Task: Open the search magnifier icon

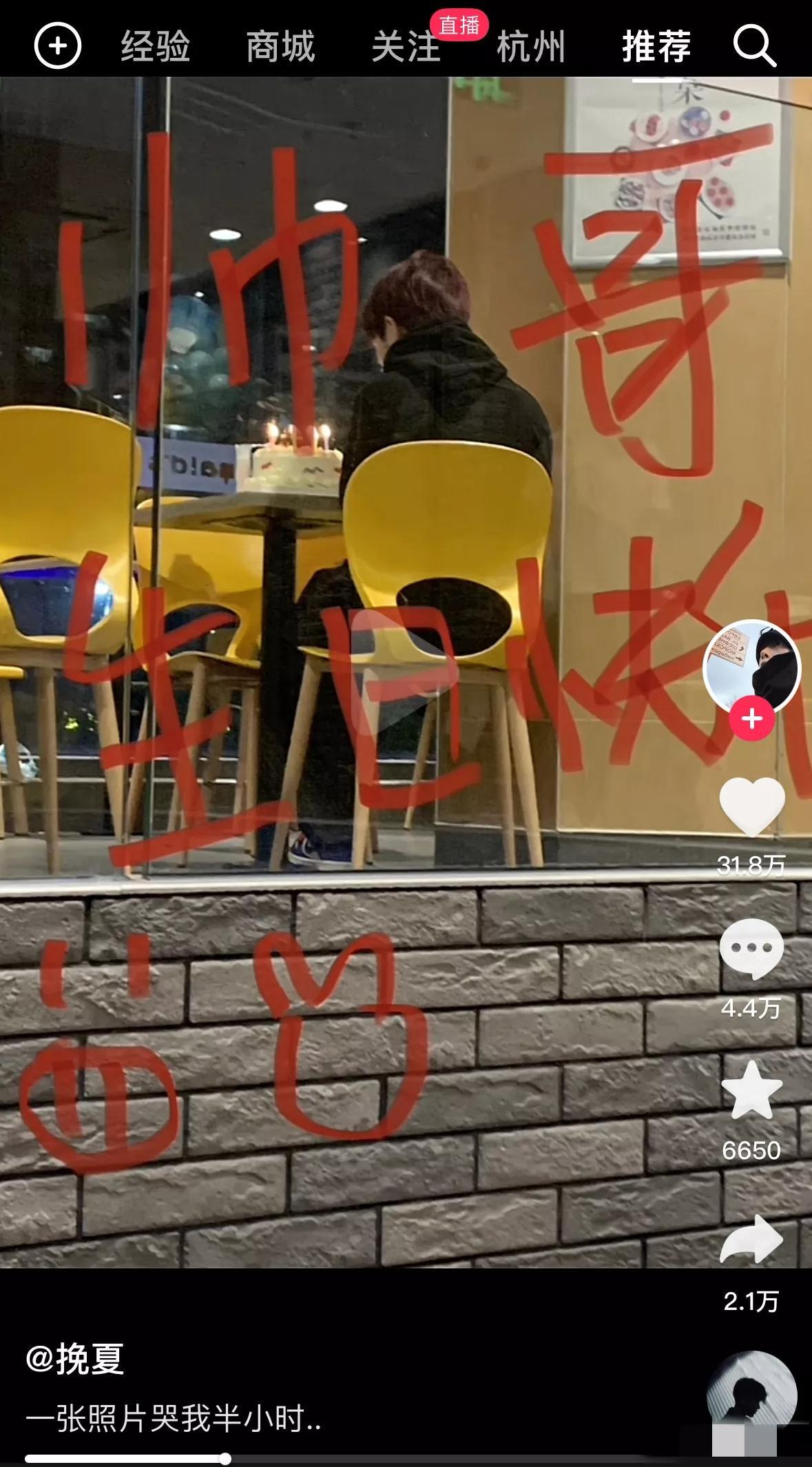Action: [755, 46]
